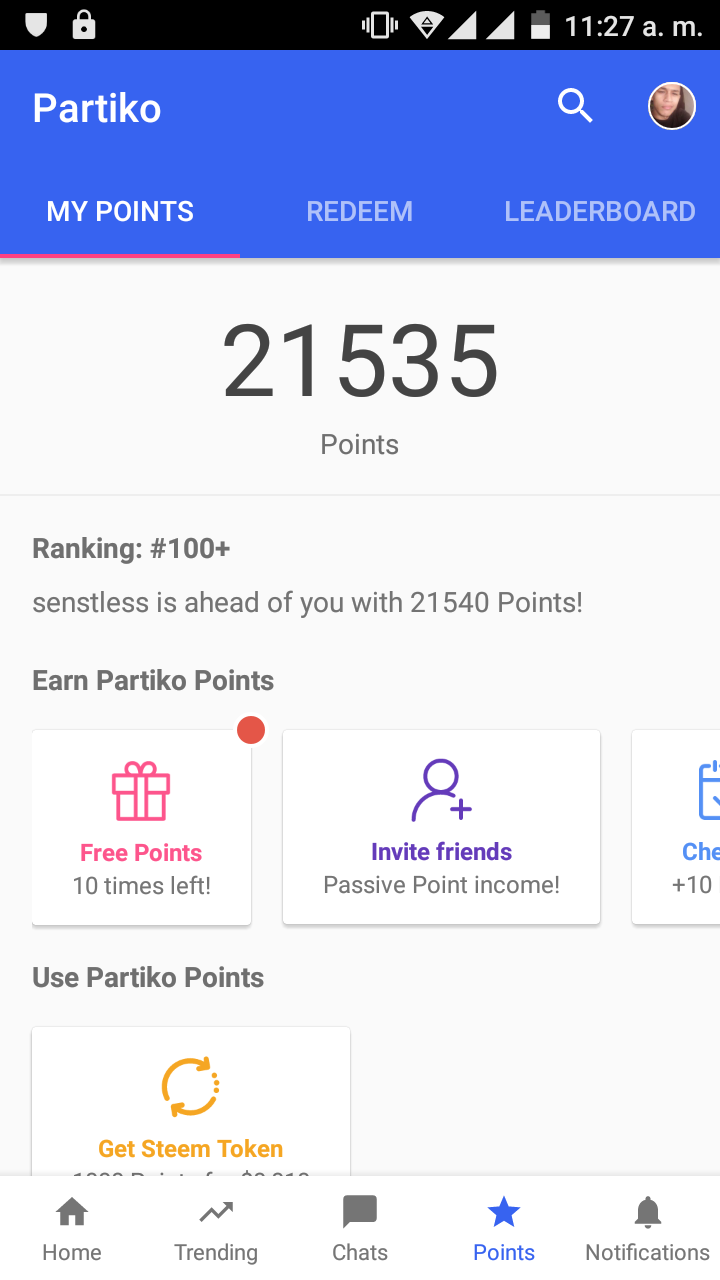Switch to the Leaderboard tab
Screen dimensions: 720x1280
coord(599,211)
